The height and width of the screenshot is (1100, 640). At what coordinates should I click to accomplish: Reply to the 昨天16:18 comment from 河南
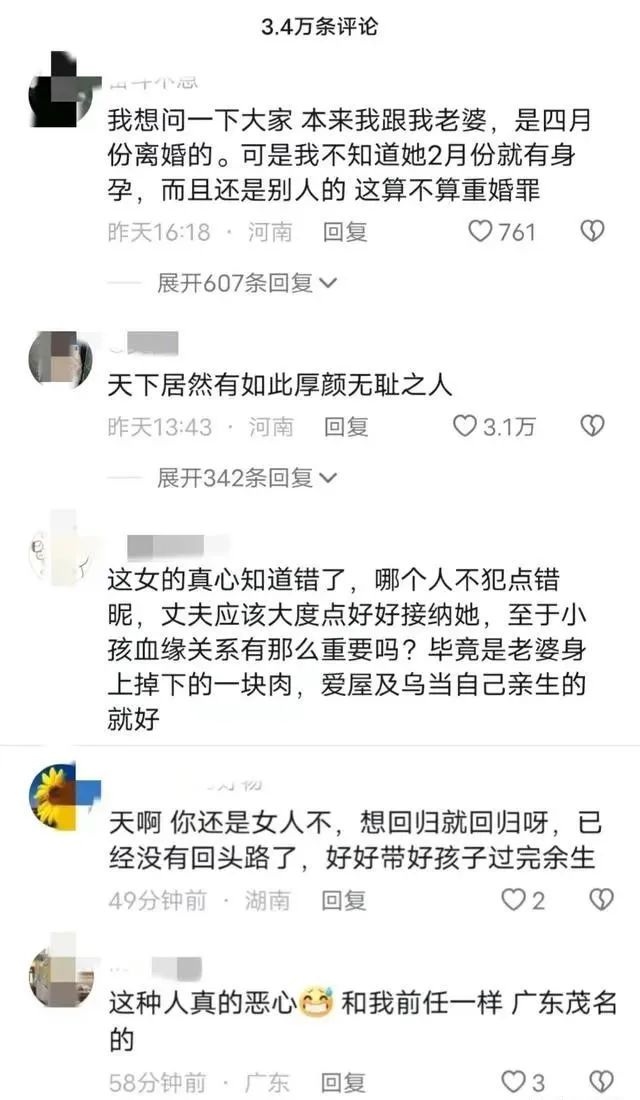pos(345,232)
